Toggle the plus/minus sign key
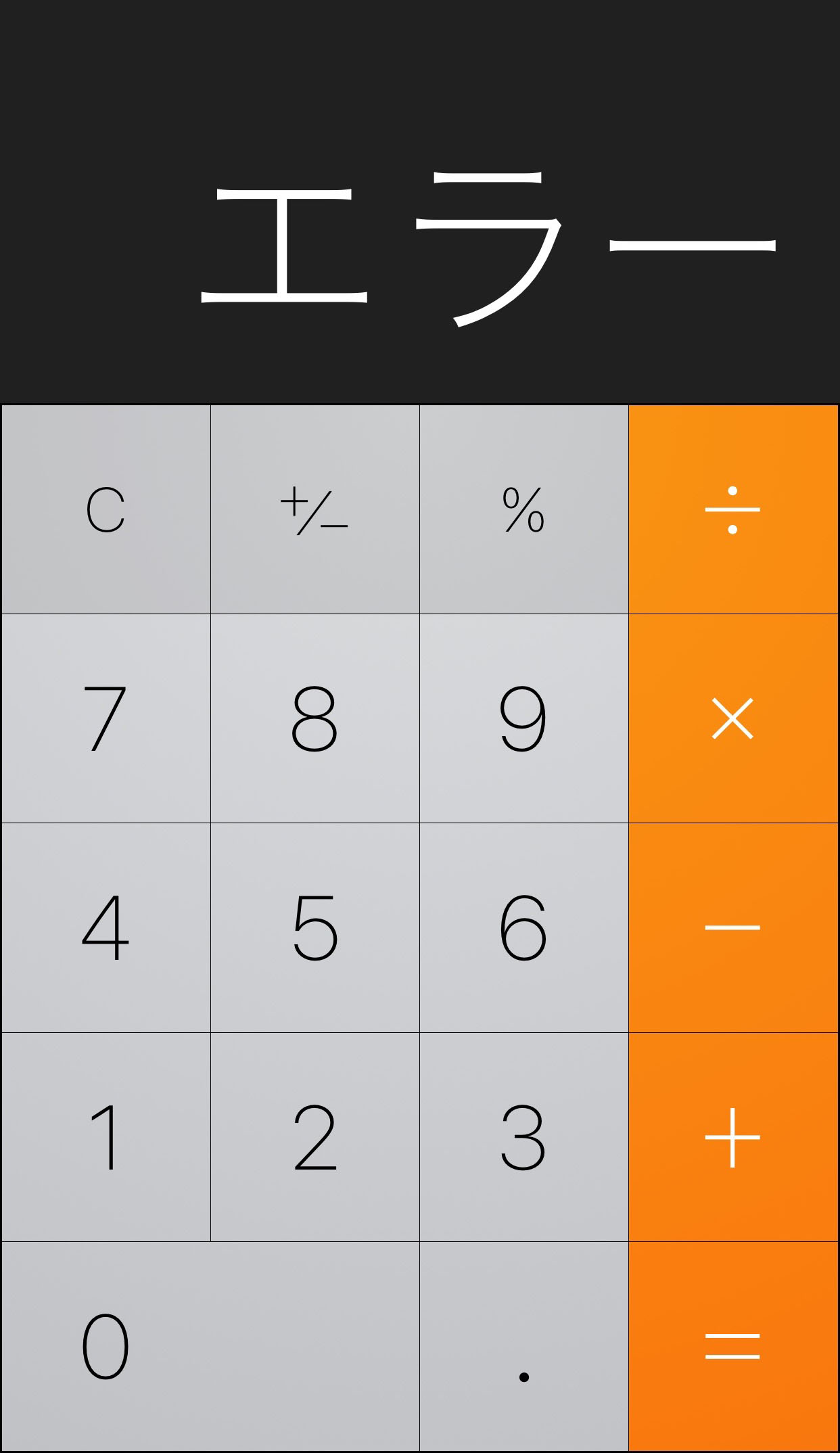This screenshot has height=1453, width=840. point(315,509)
